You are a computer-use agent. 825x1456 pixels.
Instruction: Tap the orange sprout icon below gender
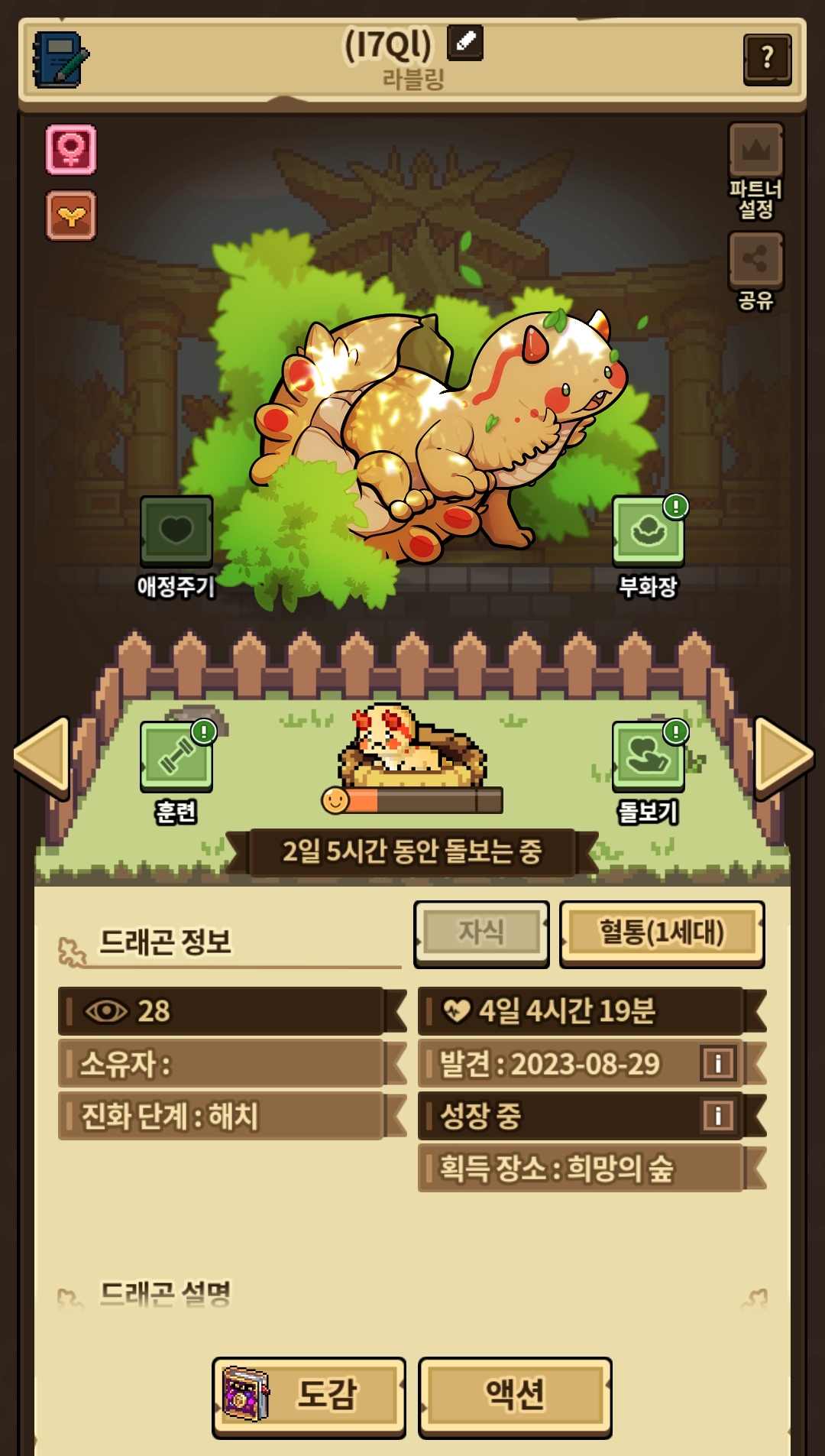[x=71, y=216]
